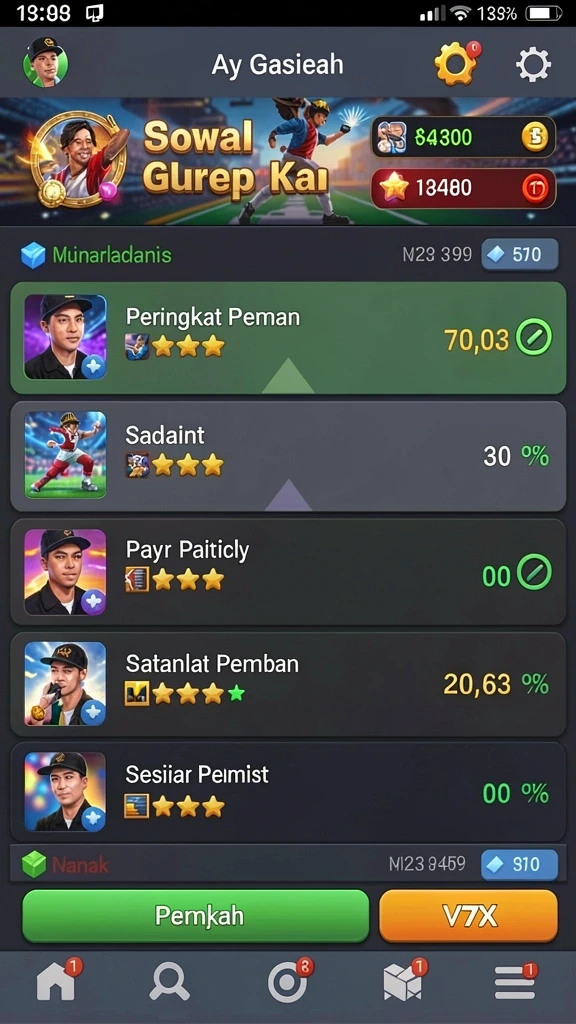Open the Peringkat Peman row
576x1024 pixels.
pos(288,338)
